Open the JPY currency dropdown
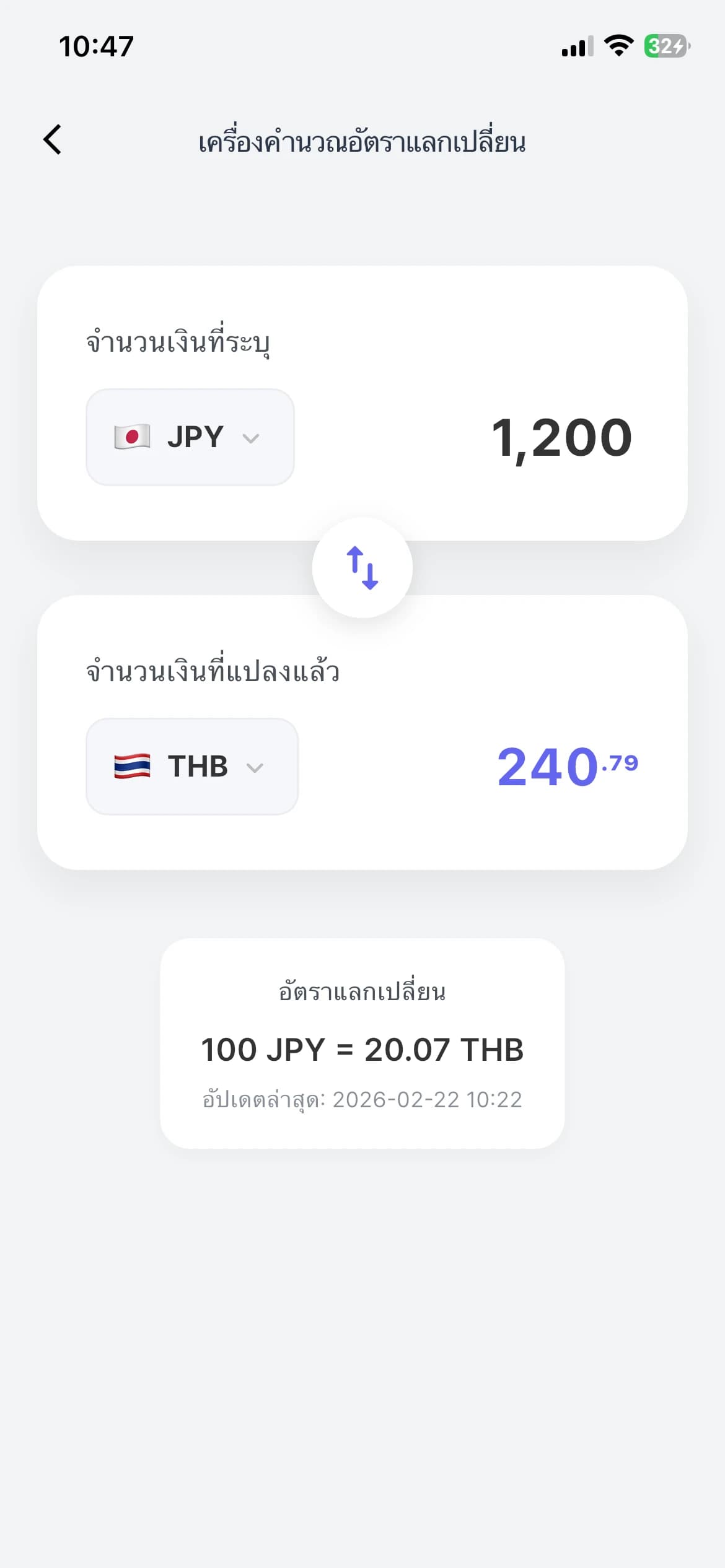 point(189,437)
